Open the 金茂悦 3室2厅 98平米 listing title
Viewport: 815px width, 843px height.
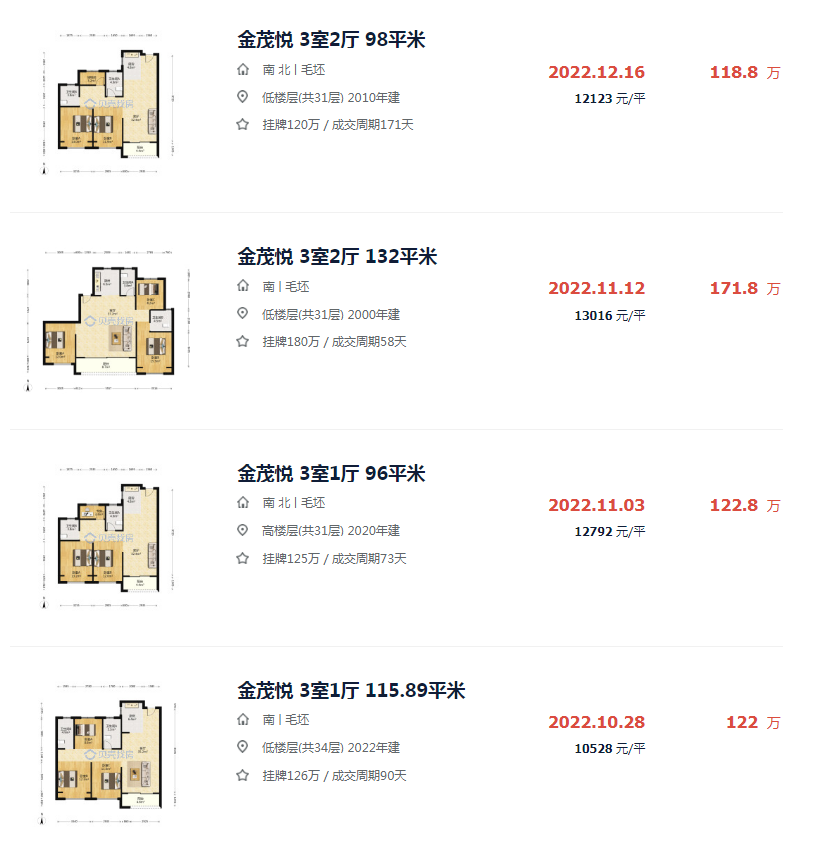332,40
